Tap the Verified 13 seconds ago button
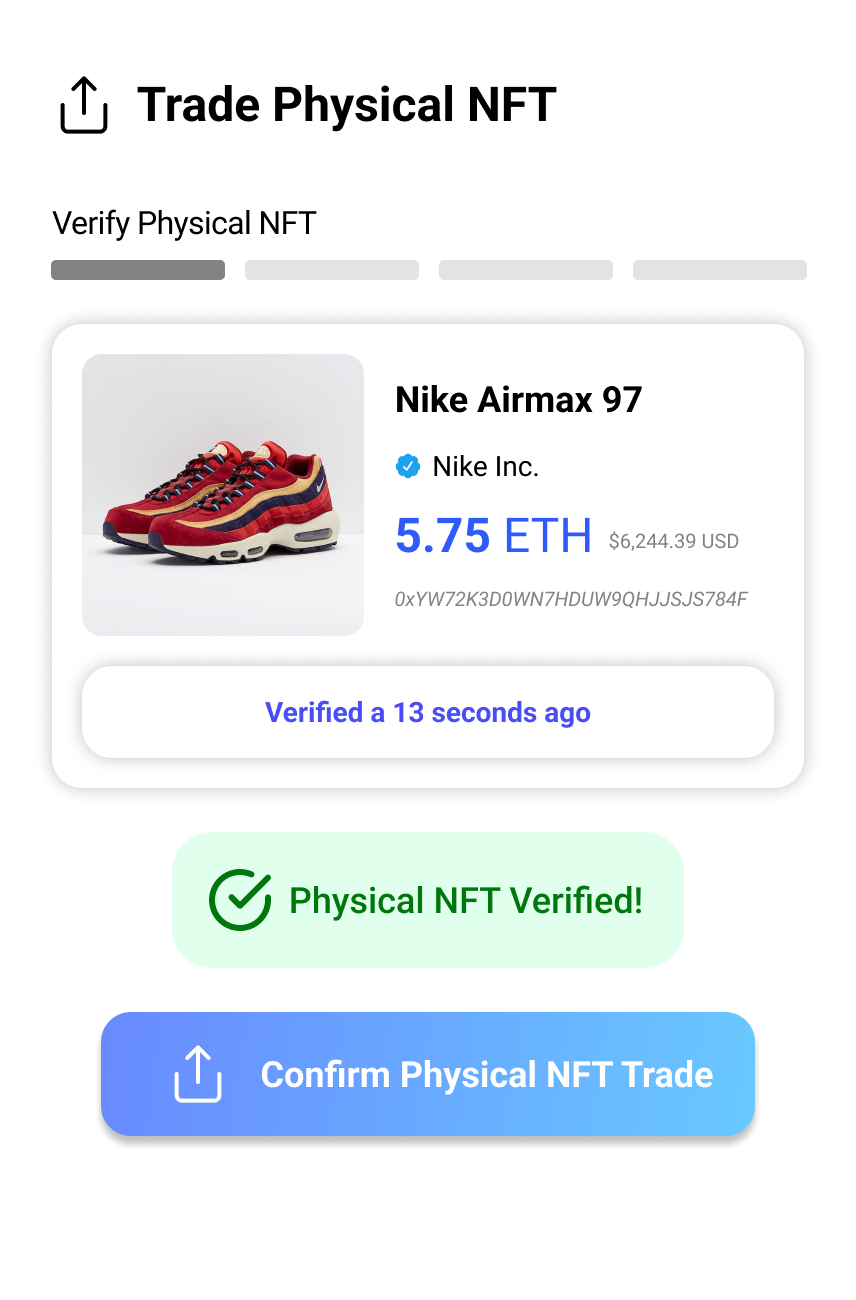856x1300 pixels. [x=428, y=712]
